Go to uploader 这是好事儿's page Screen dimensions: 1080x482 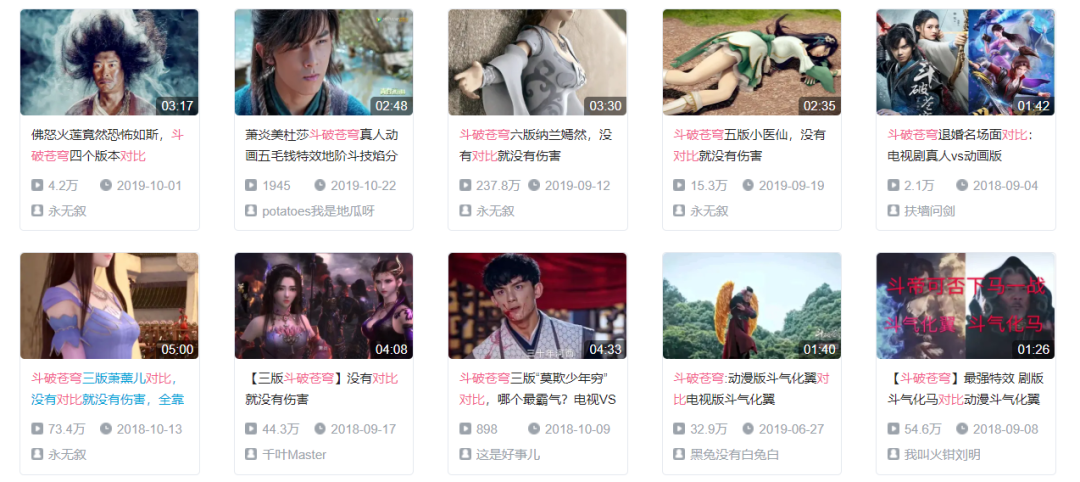pos(508,454)
